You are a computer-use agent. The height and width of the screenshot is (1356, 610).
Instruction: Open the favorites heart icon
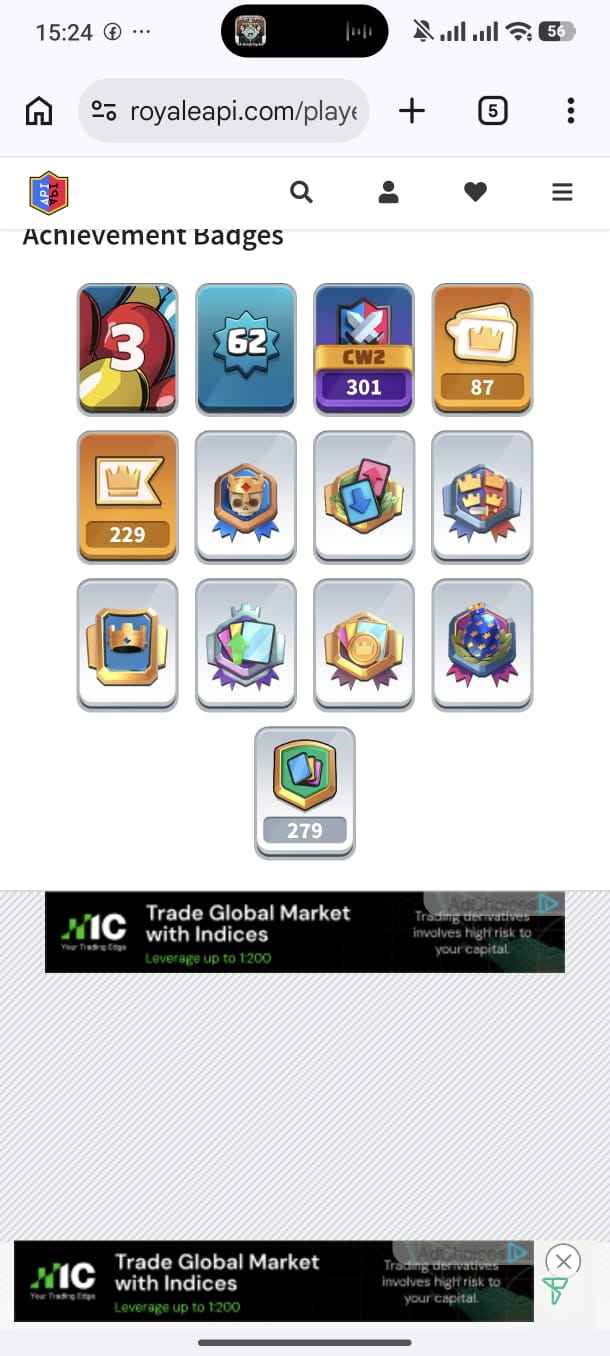click(x=475, y=192)
